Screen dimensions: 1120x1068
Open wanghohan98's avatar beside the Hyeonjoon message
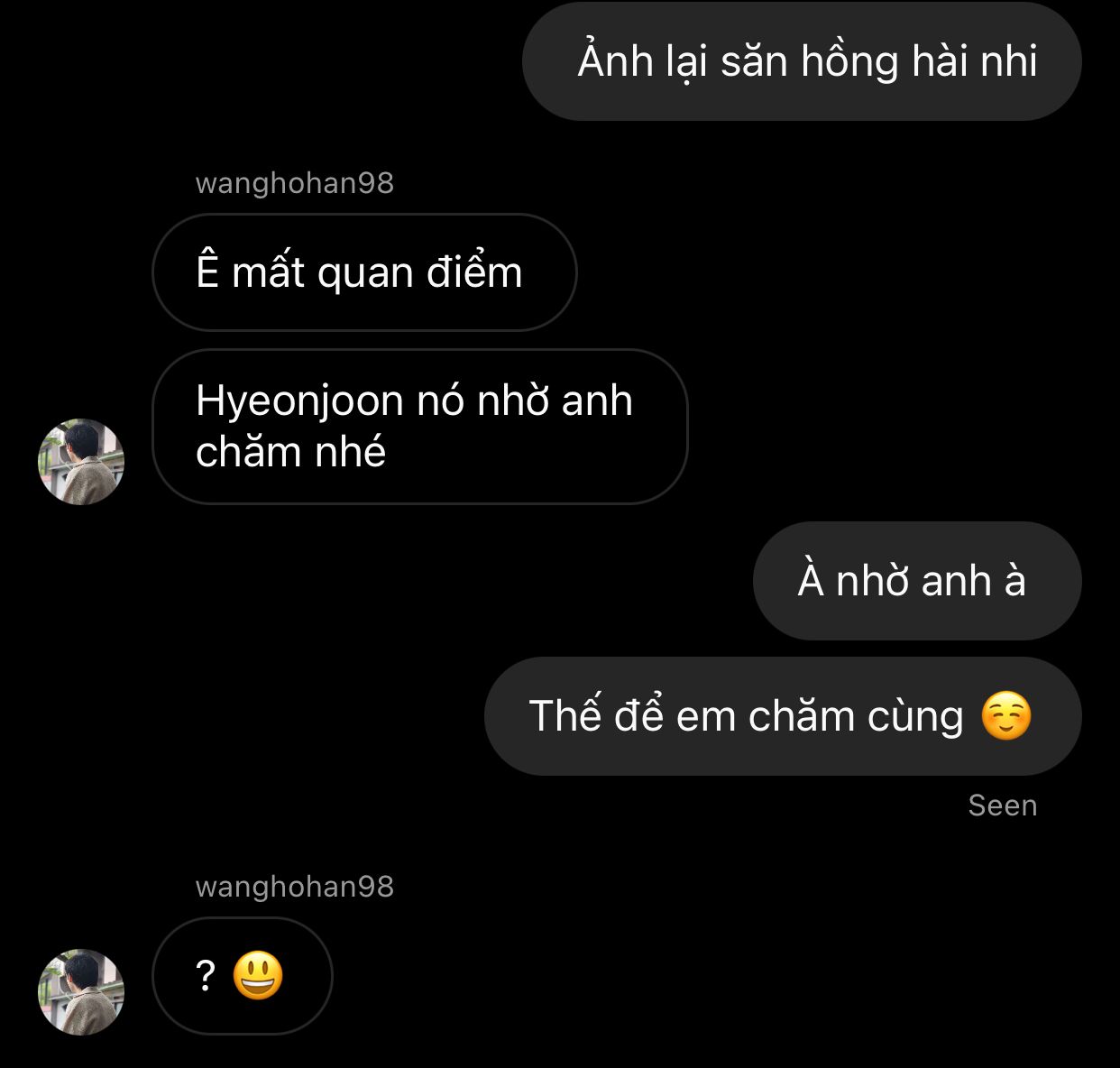tap(81, 461)
